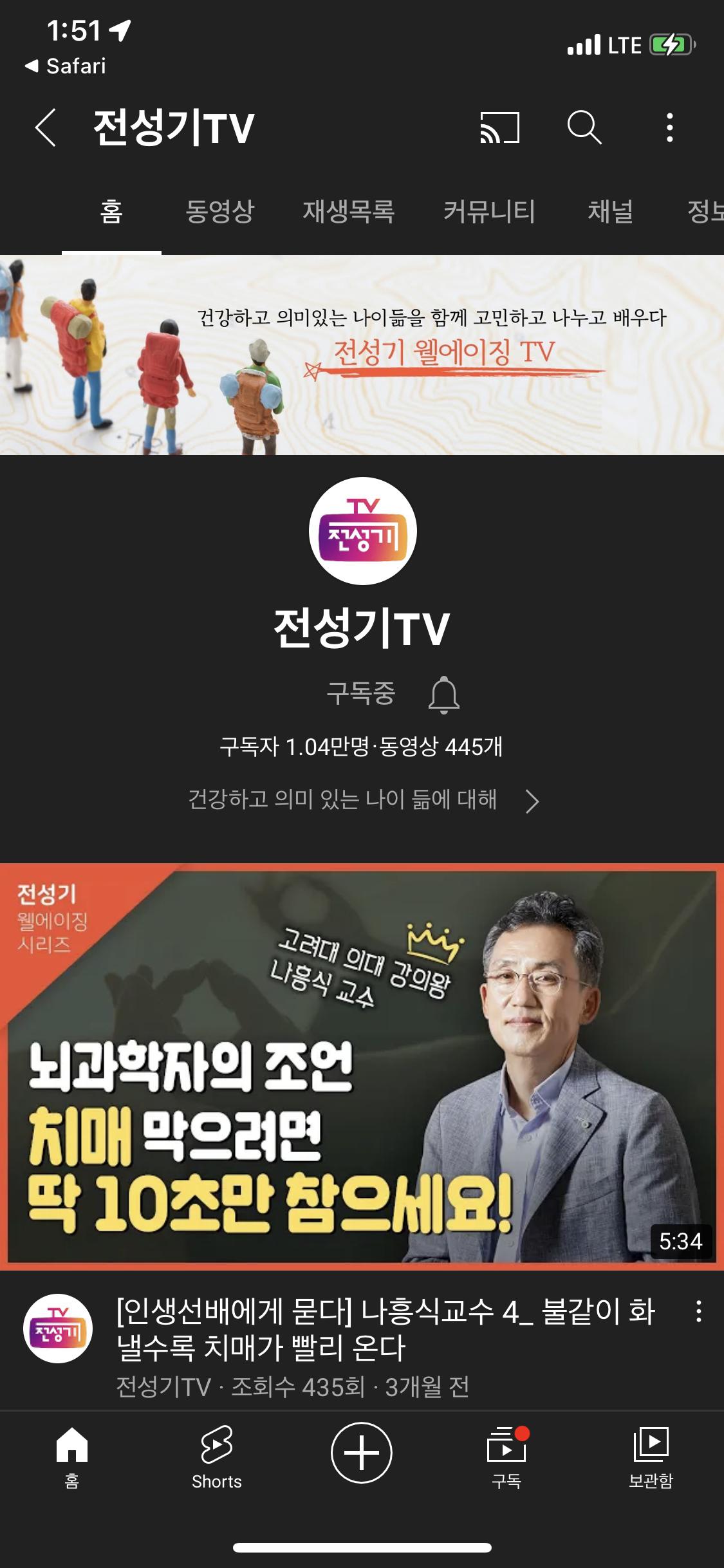Tap the 구독중 subscription button
Screen dimensions: 724x1568
click(360, 693)
